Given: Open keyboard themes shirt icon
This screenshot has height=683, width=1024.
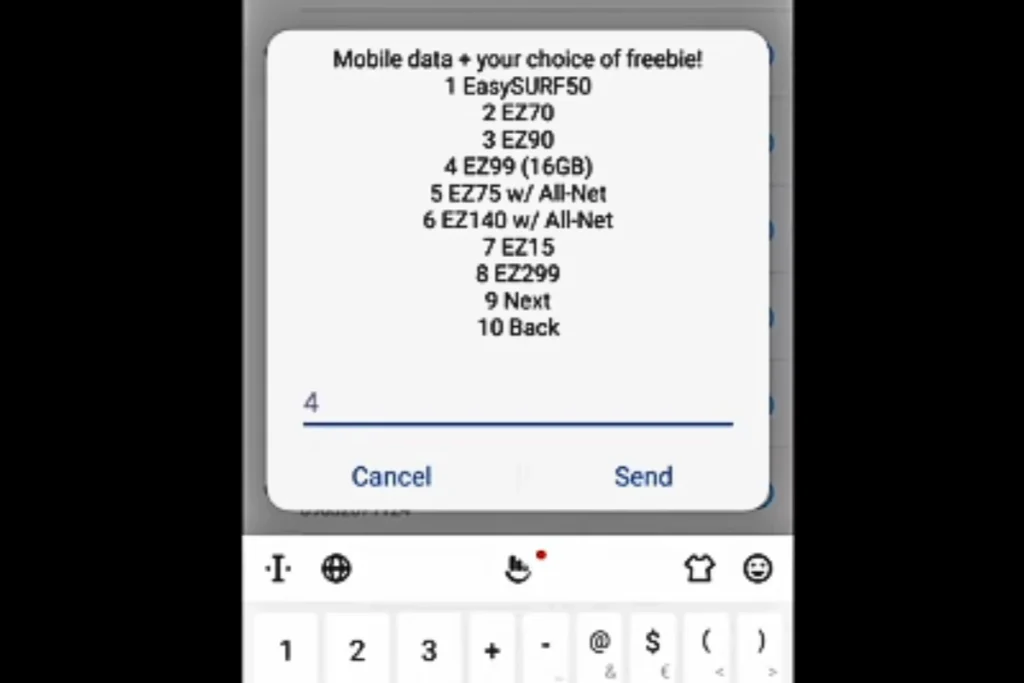Looking at the screenshot, I should point(699,569).
